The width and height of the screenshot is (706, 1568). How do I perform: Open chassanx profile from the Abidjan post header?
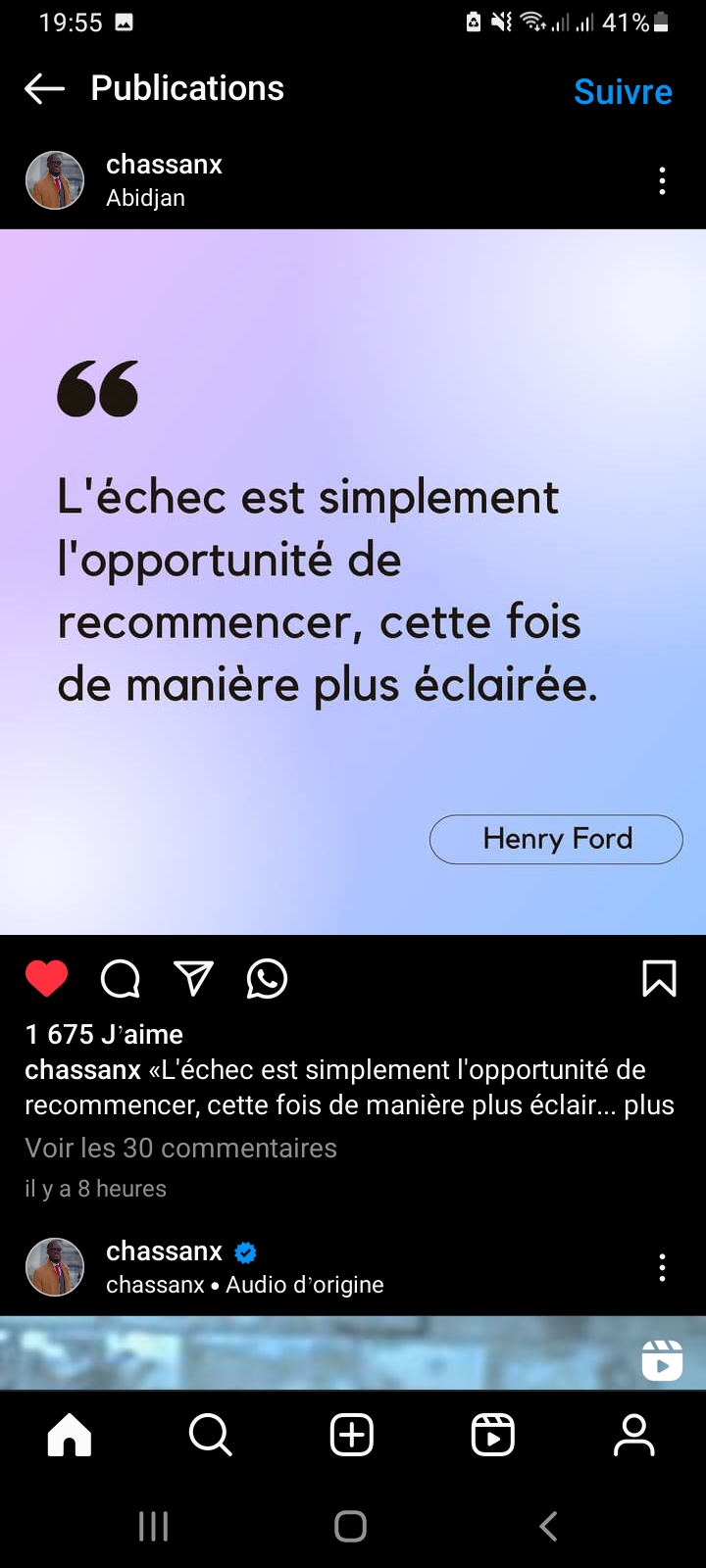pyautogui.click(x=164, y=165)
